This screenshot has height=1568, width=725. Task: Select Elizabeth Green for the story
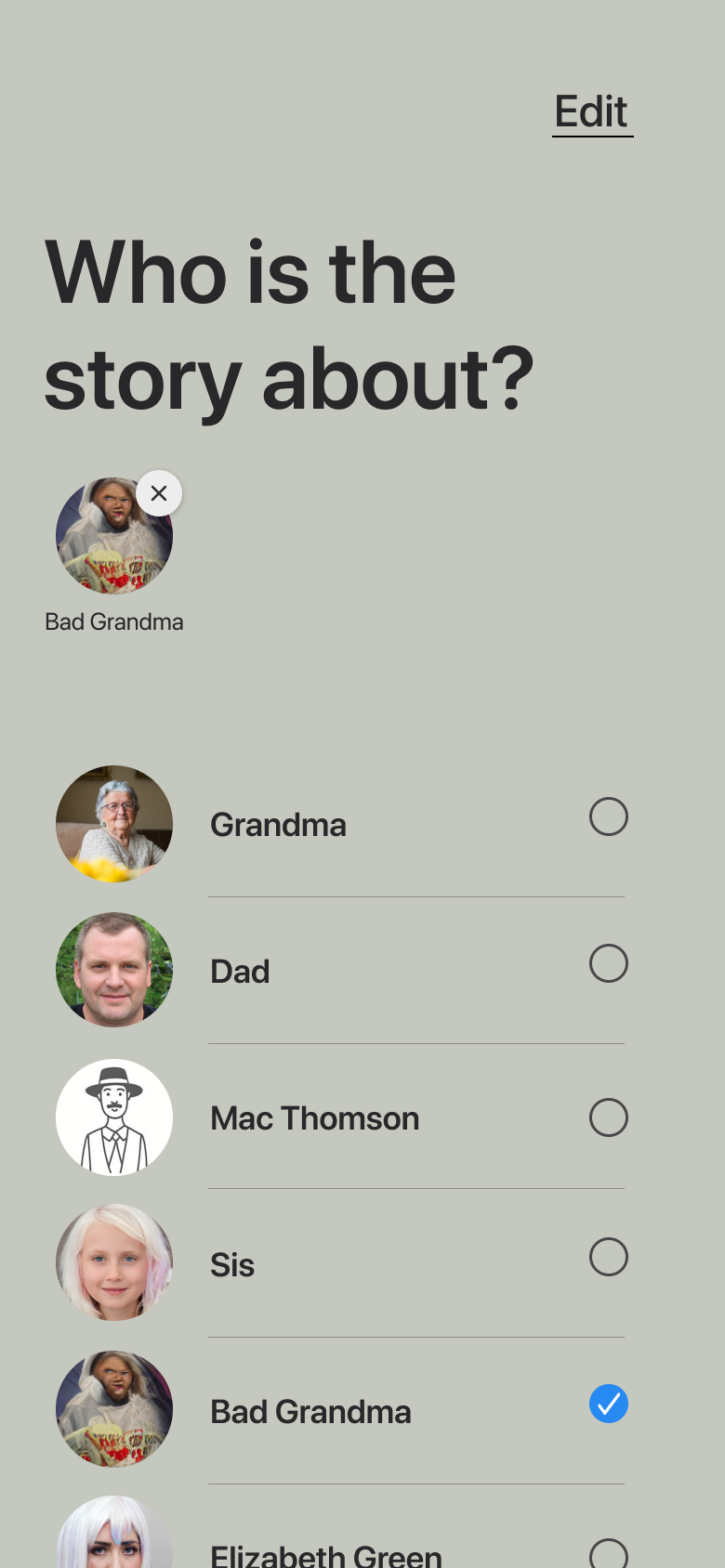608,1555
